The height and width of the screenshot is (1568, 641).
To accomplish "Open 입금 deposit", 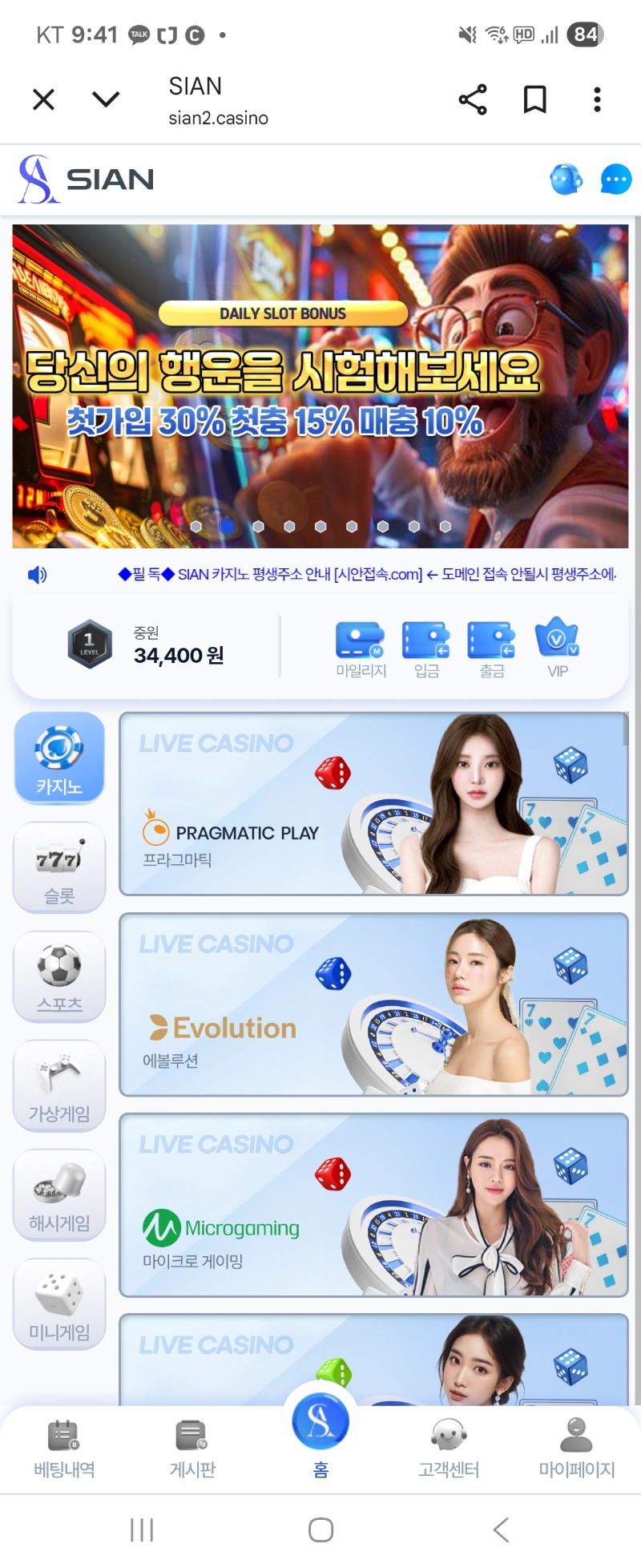I will point(426,649).
